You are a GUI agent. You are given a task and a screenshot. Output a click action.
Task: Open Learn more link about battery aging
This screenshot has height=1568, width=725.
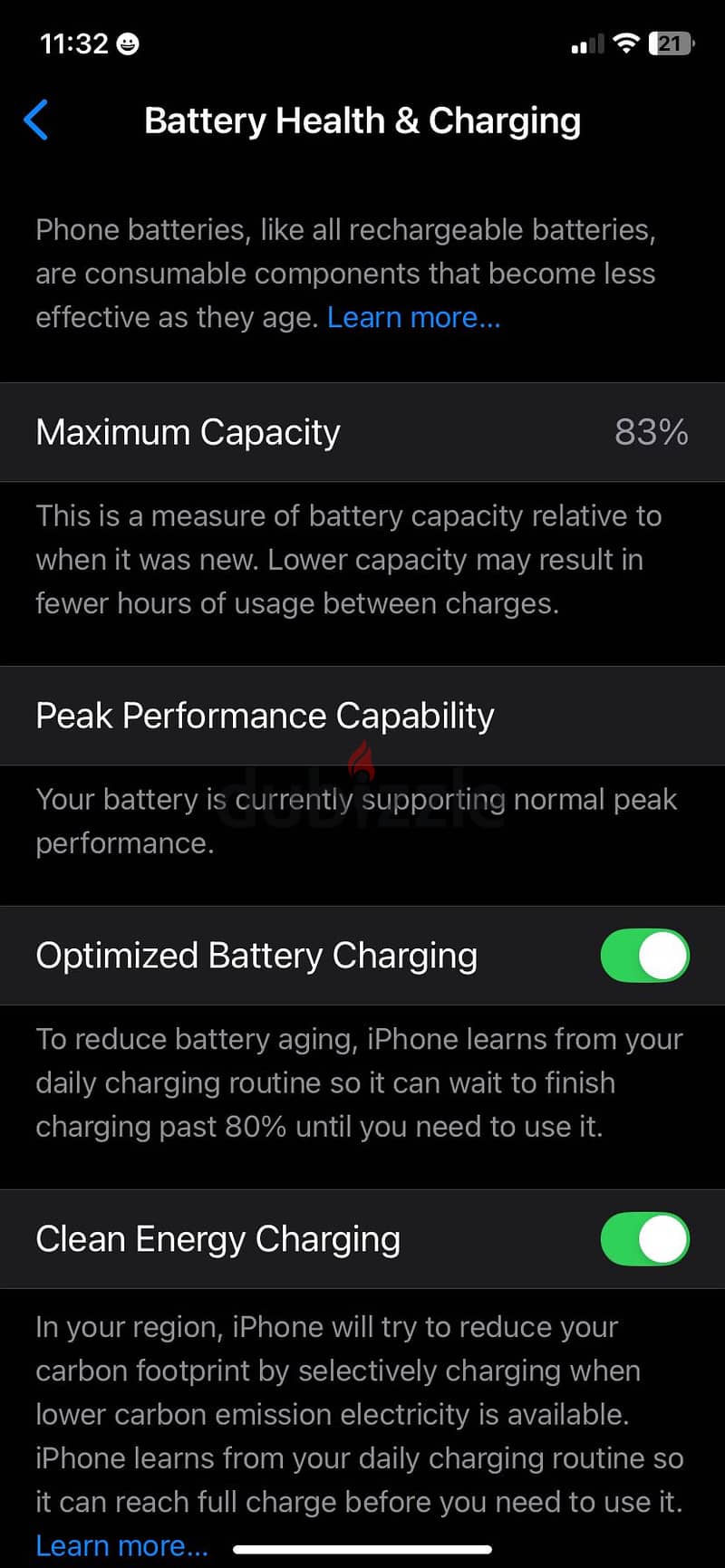tap(413, 317)
